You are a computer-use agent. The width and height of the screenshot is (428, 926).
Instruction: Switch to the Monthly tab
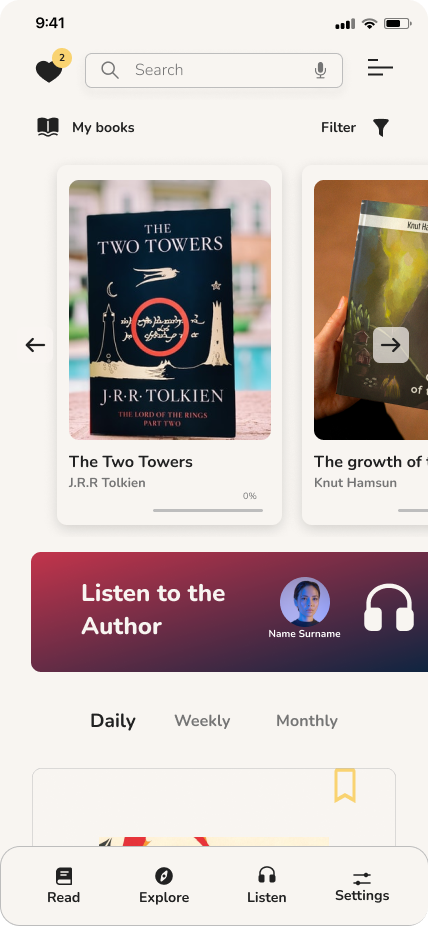click(307, 721)
